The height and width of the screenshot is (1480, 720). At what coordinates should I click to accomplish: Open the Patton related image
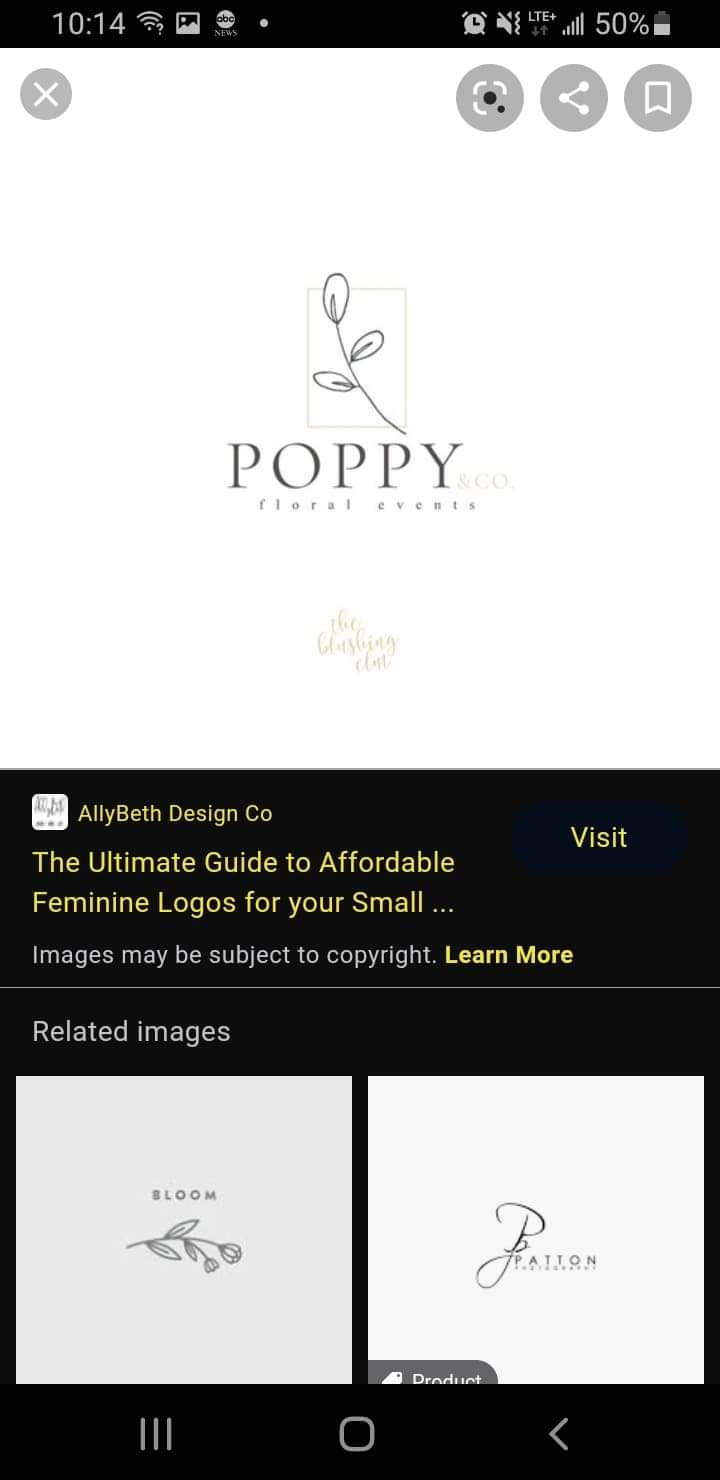pyautogui.click(x=536, y=1230)
